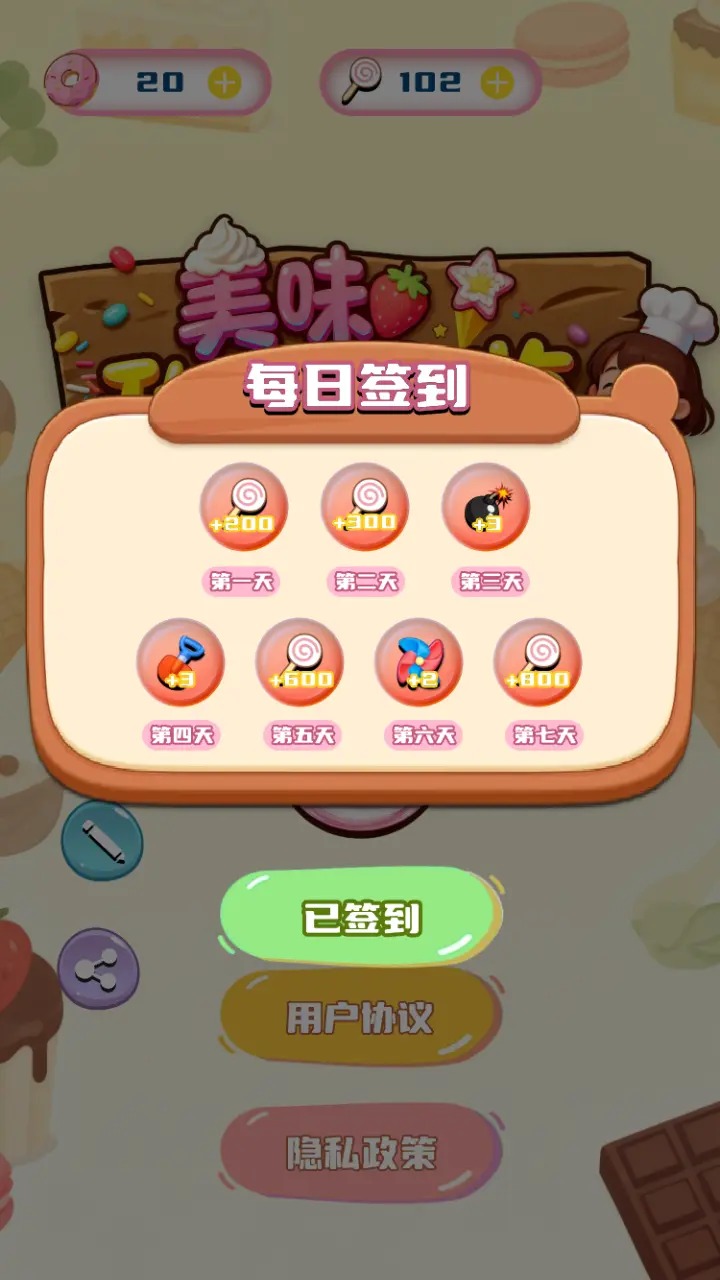720x1280 pixels.
Task: Tap the pencil edit icon
Action: (102, 840)
